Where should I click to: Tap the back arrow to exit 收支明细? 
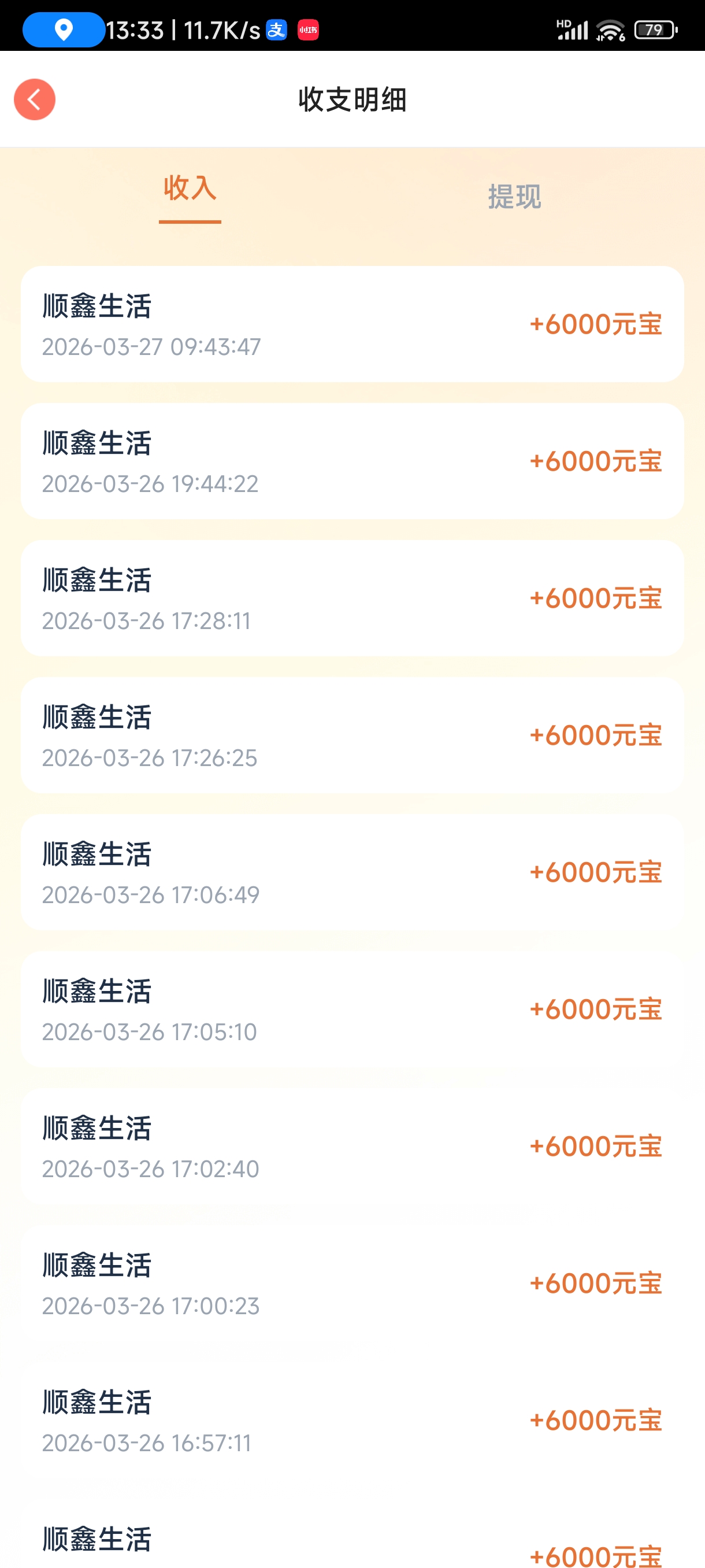[x=35, y=99]
